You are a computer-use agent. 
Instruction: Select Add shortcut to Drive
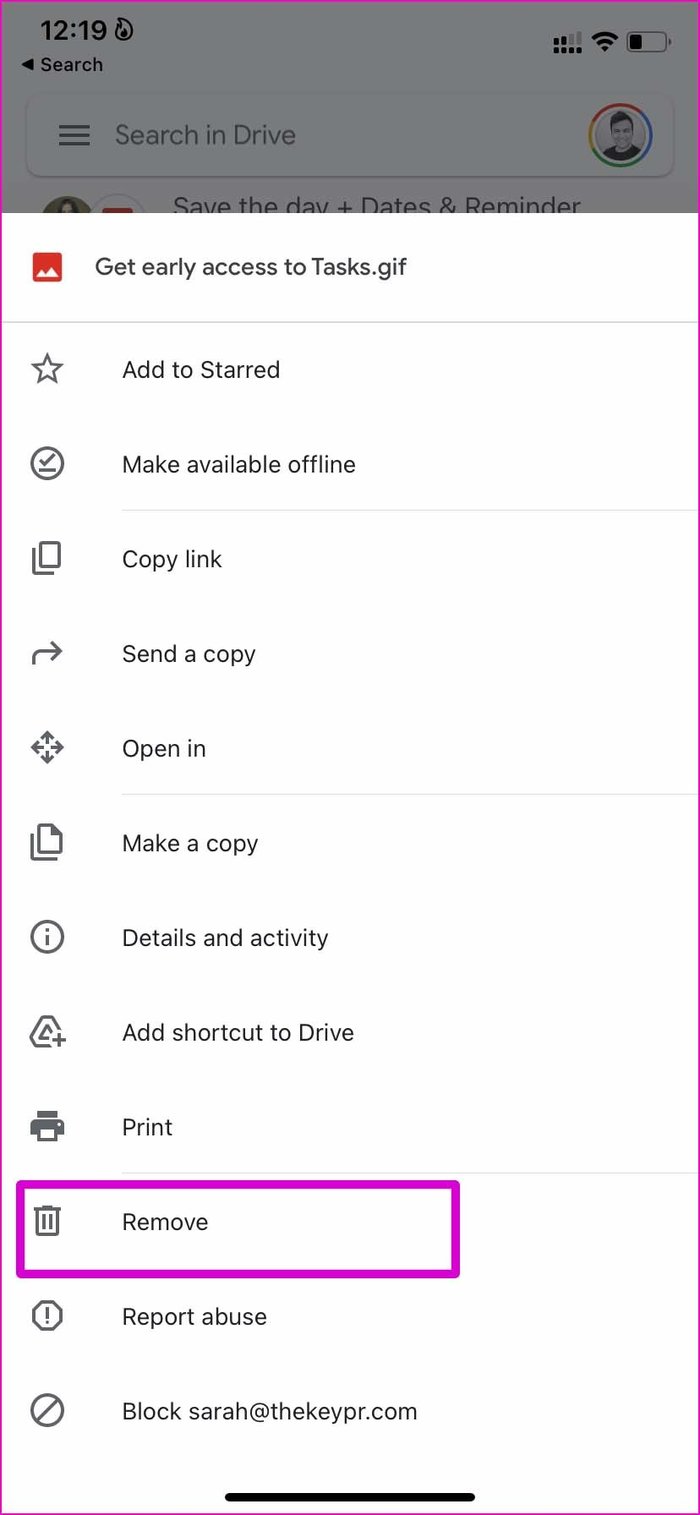click(x=350, y=1032)
